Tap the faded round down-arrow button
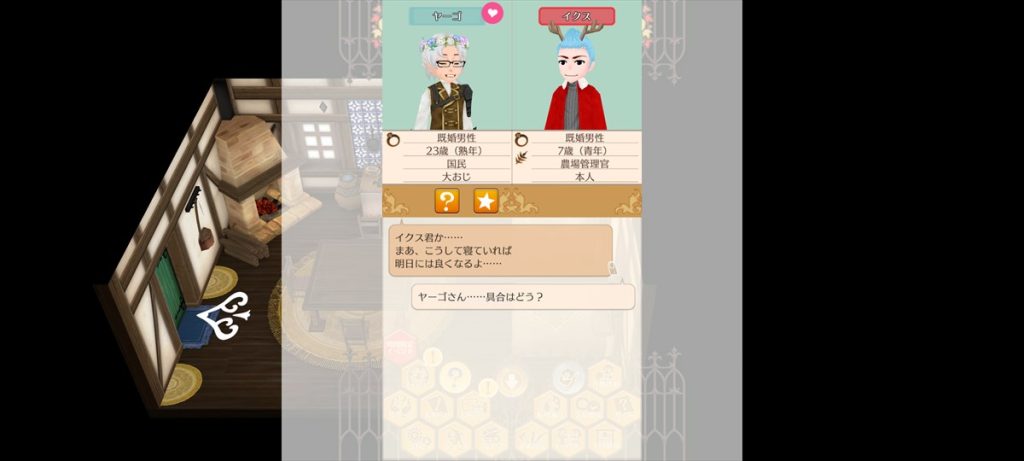This screenshot has width=1024, height=461. coord(511,379)
